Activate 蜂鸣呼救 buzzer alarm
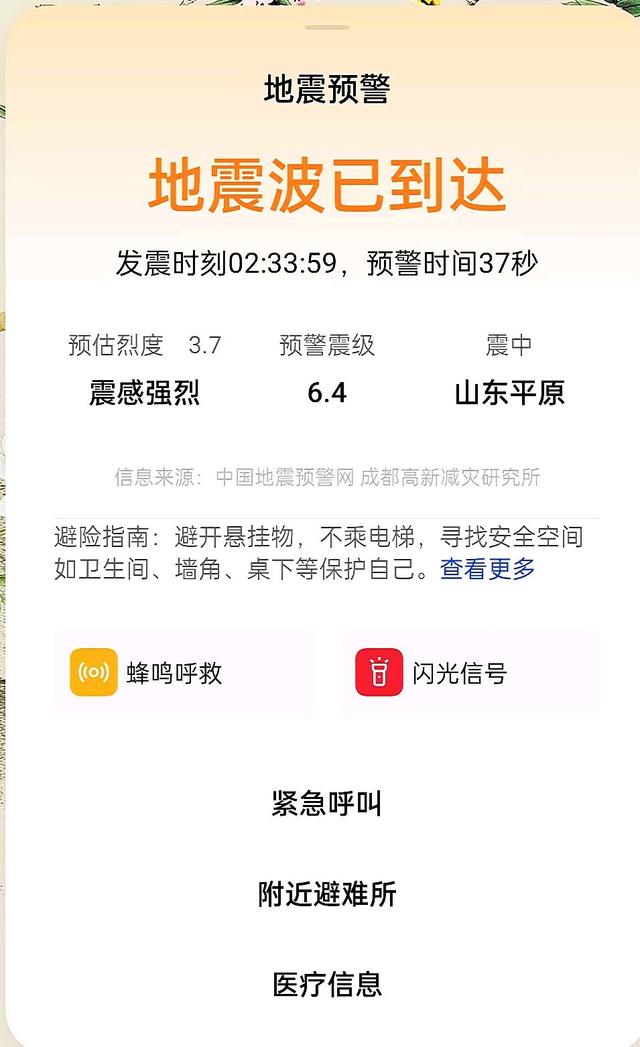 coord(184,672)
